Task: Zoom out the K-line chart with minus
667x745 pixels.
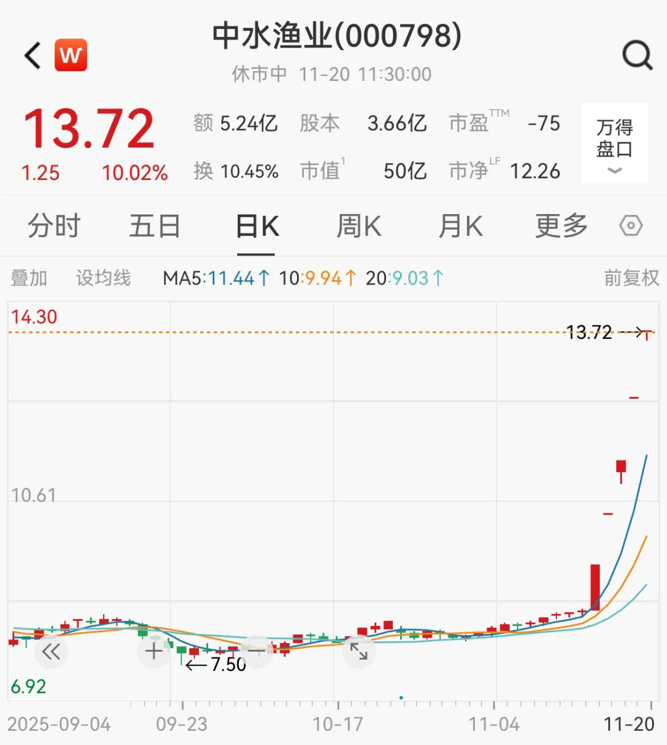Action: [256, 652]
